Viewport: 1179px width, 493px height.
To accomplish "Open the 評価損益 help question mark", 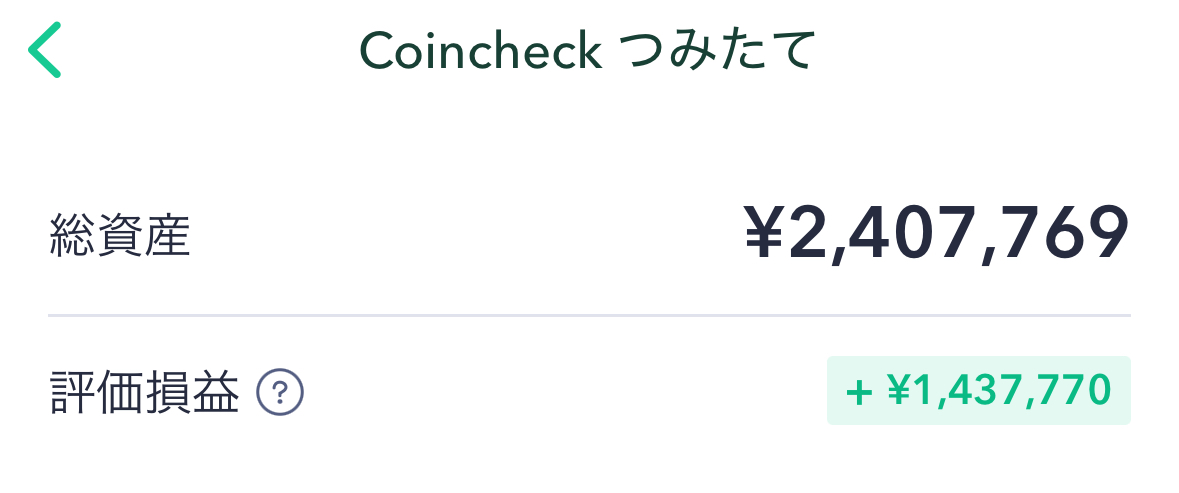I will [280, 393].
